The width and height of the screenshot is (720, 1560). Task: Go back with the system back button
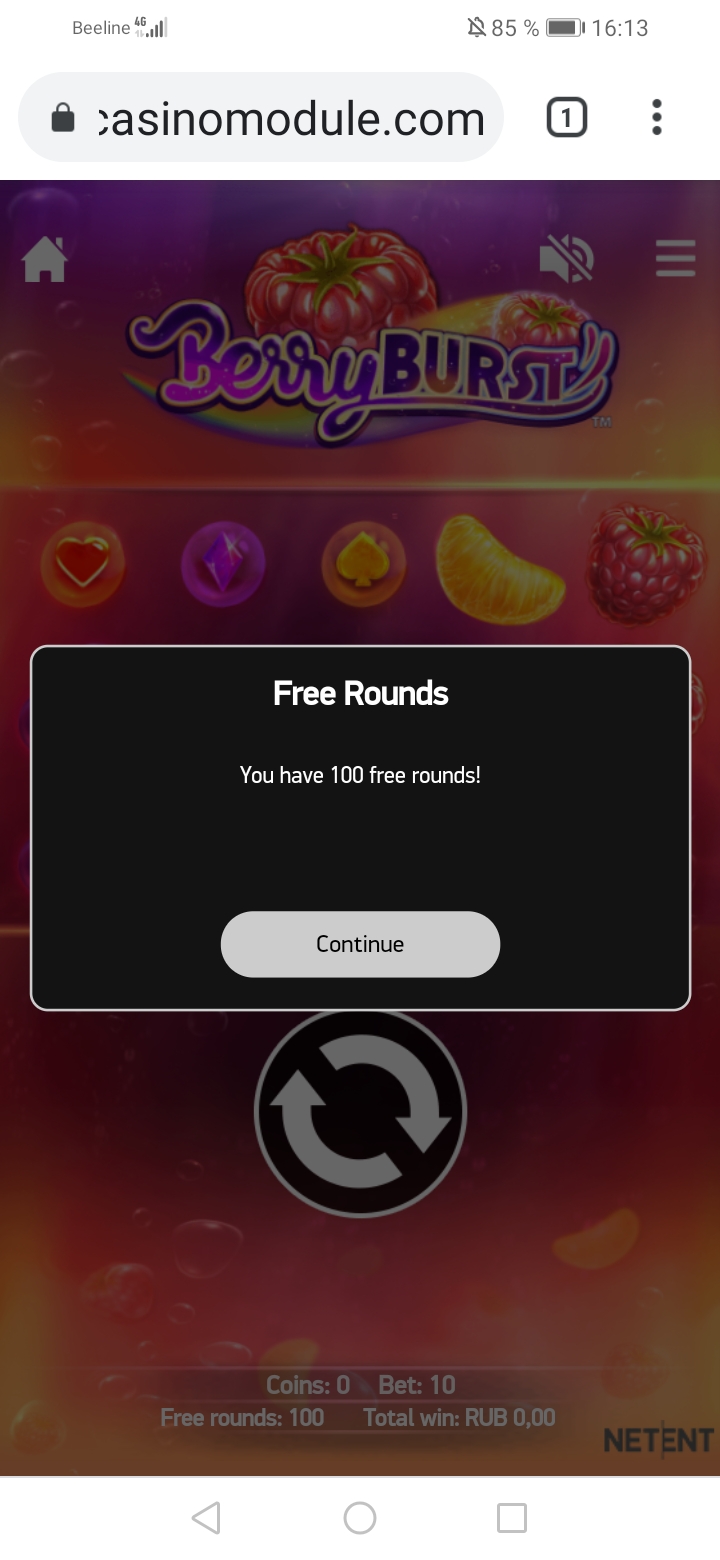point(206,1518)
